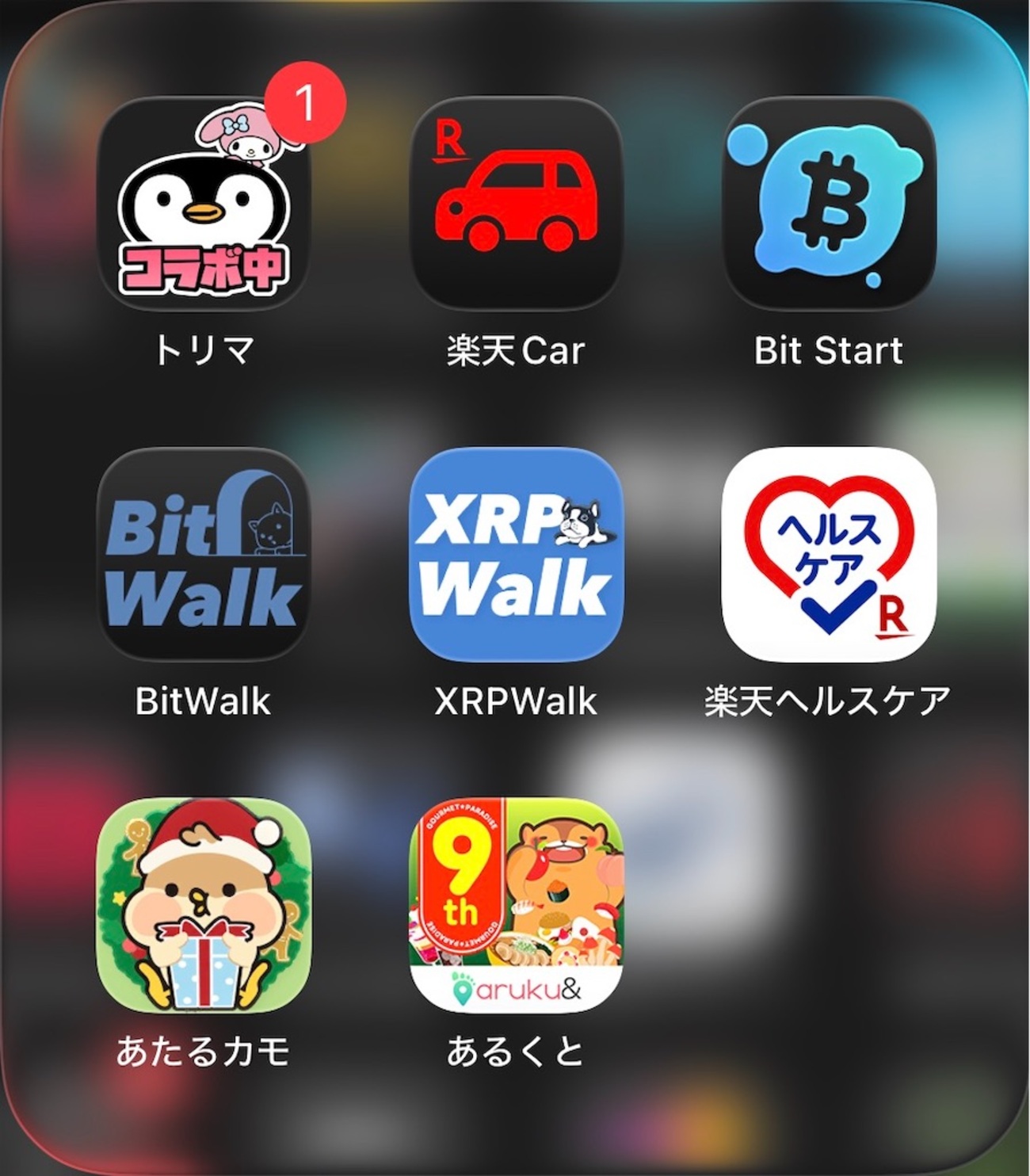This screenshot has width=1030, height=1176.
Task: Launch the あたるカモ app
Action: tap(204, 905)
